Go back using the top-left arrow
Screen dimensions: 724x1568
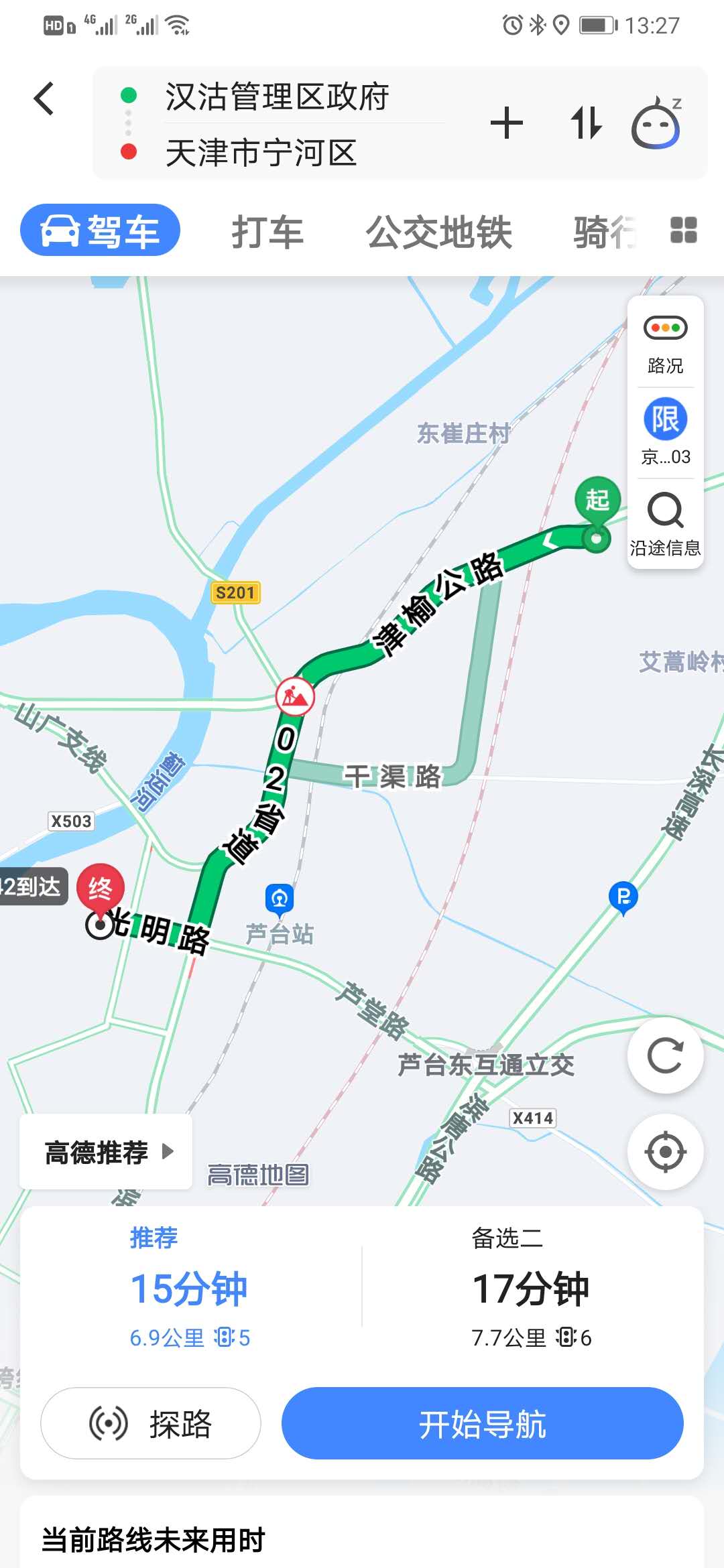44,99
